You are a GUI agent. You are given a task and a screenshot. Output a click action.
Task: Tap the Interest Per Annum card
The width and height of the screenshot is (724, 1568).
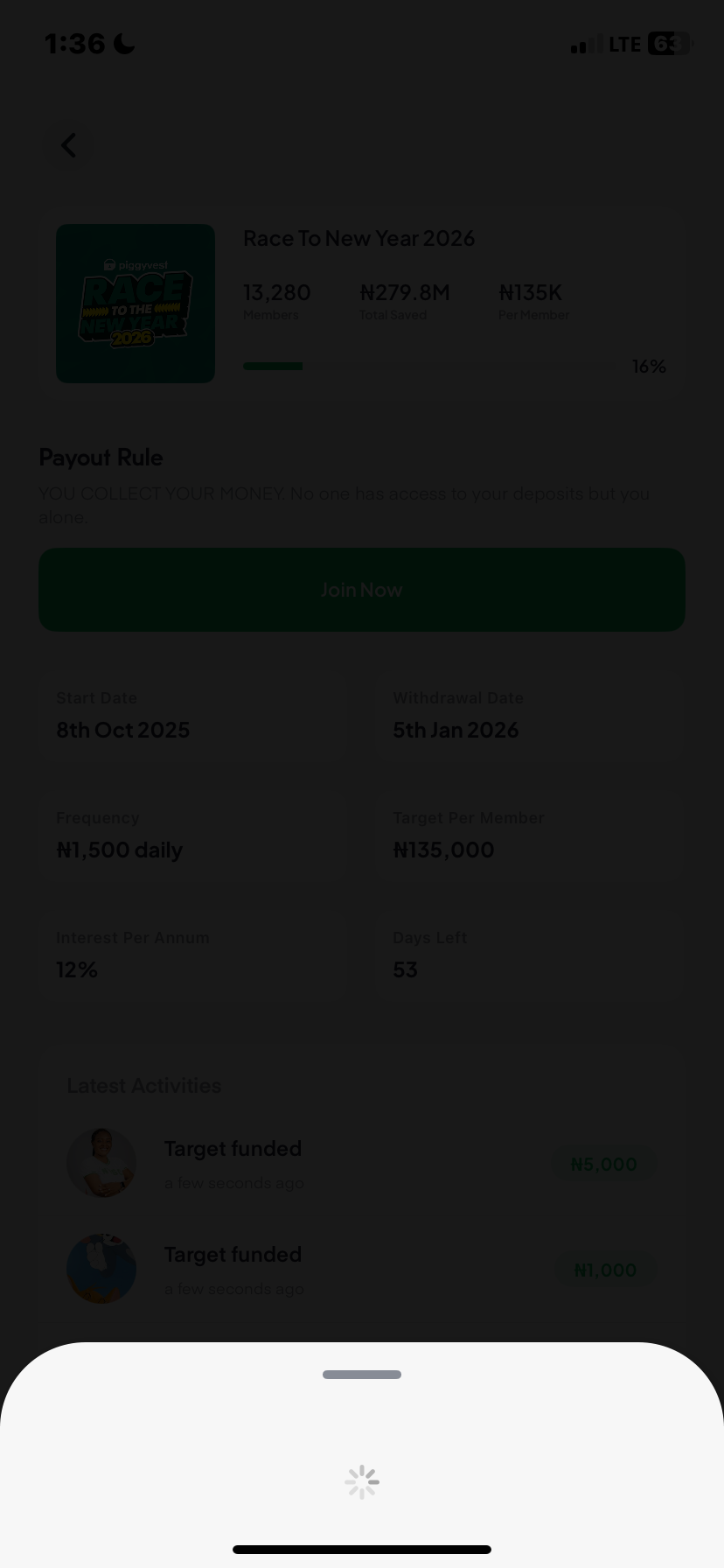(x=193, y=955)
